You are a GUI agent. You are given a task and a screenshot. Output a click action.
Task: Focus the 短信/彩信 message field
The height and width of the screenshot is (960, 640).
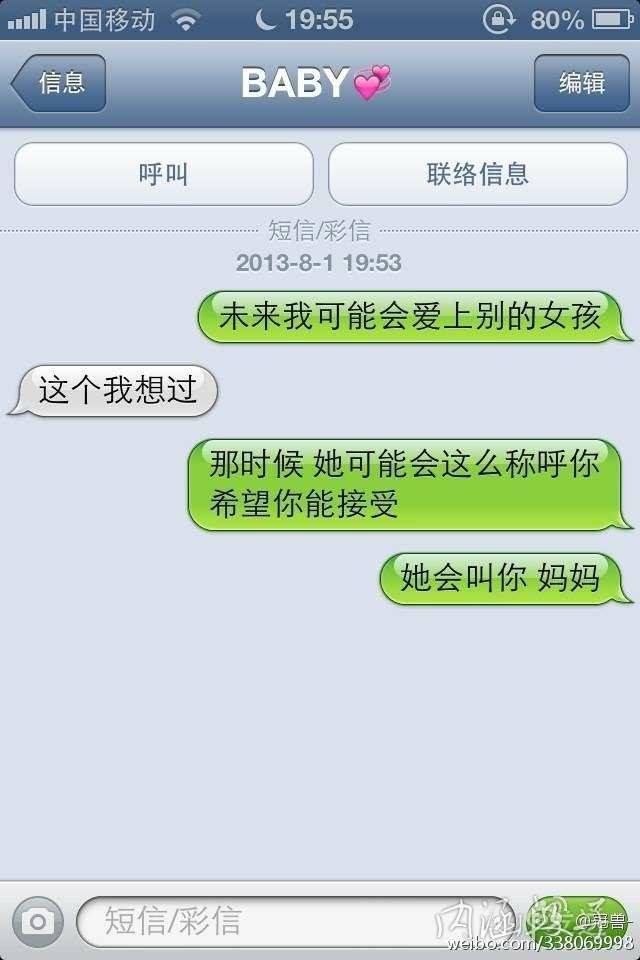pos(290,920)
